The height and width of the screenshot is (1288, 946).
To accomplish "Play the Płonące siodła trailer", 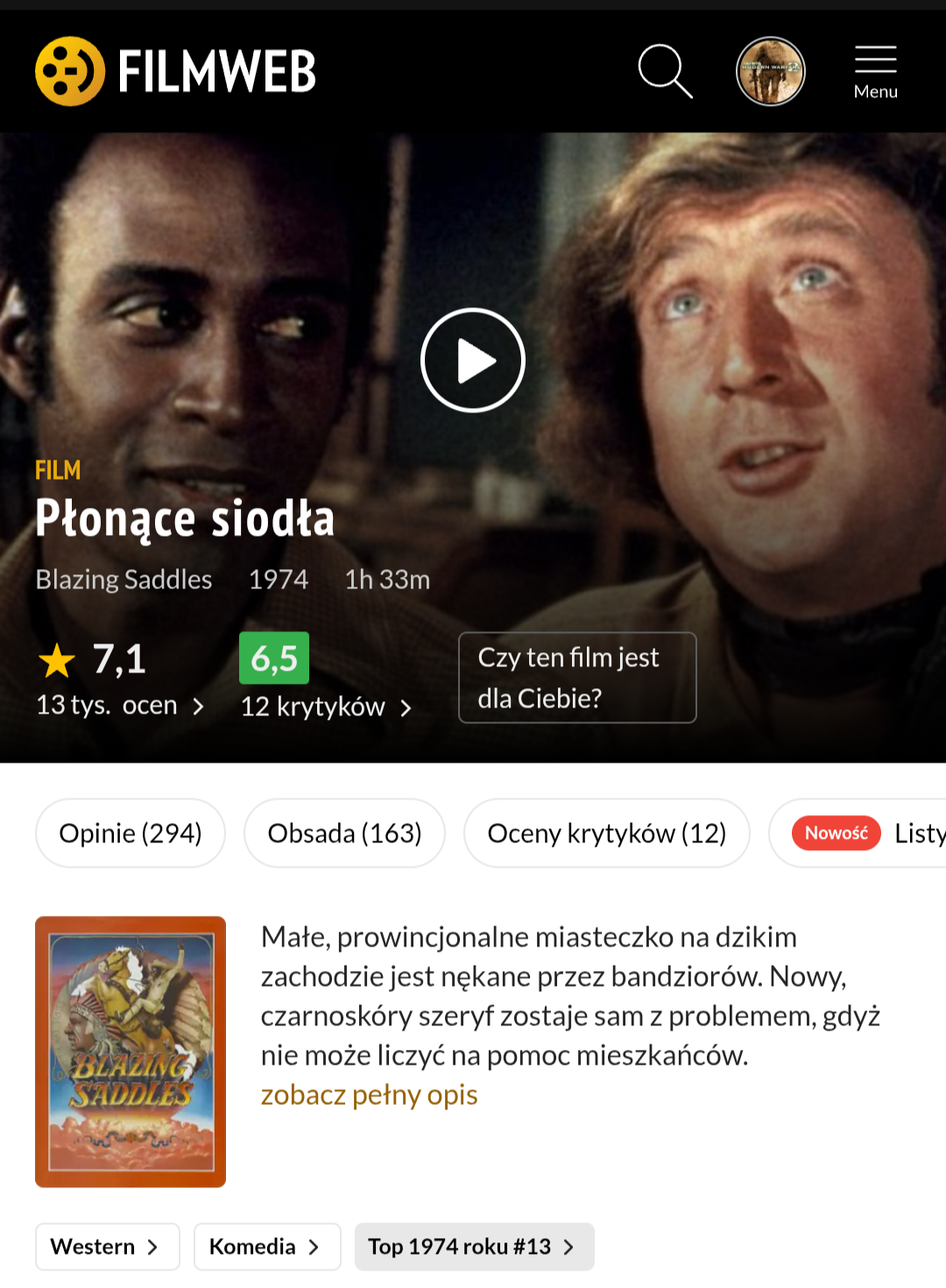I will (473, 360).
